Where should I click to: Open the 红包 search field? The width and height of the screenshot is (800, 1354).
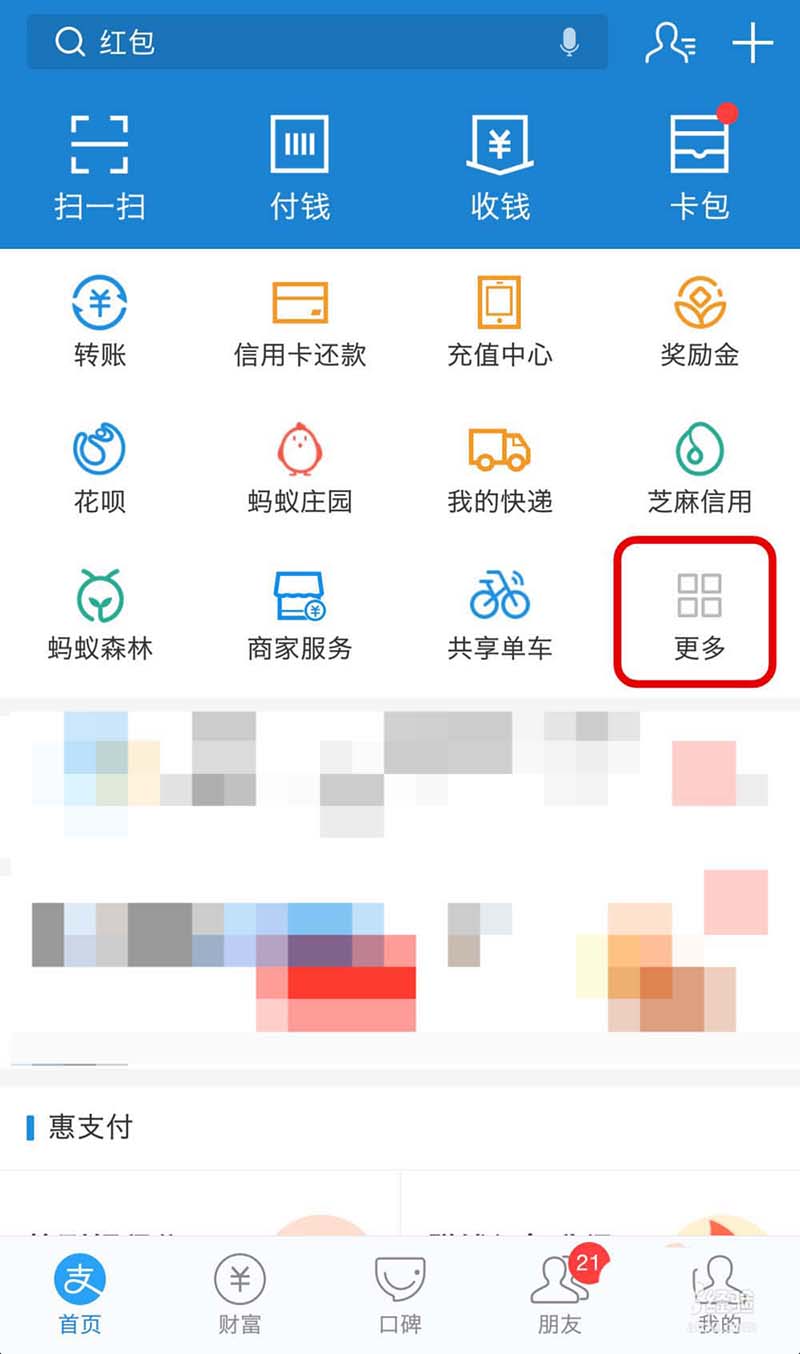300,43
